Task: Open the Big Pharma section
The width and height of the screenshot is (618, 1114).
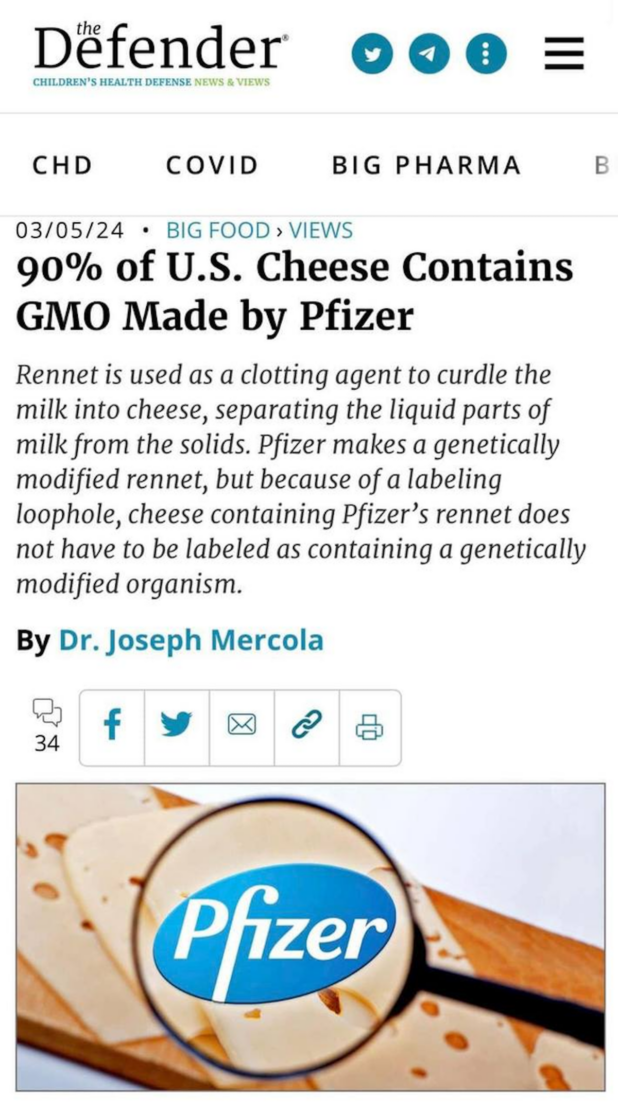Action: coord(426,165)
